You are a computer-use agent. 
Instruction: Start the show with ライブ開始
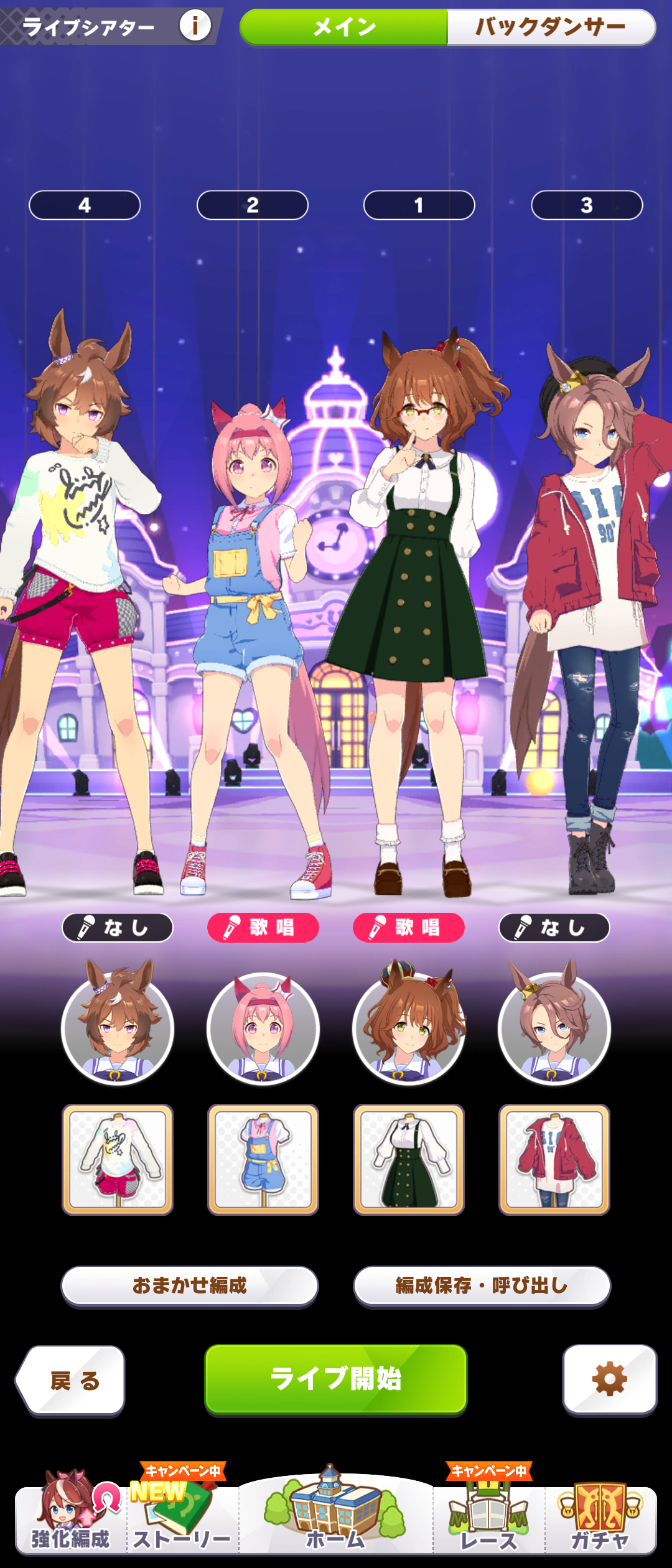coord(336,1379)
